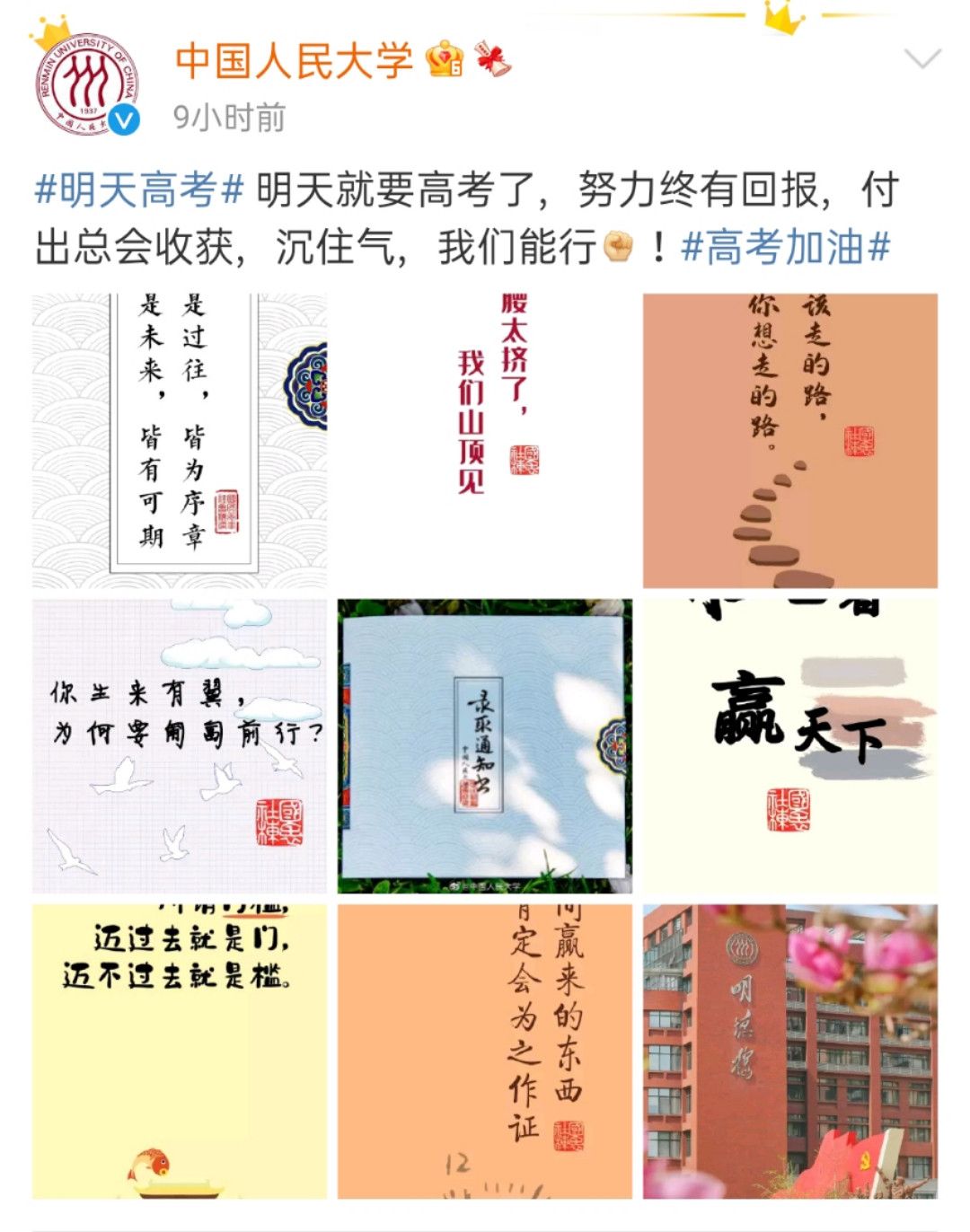Open the 赢天下 image
970x1232 pixels.
pyautogui.click(x=789, y=745)
